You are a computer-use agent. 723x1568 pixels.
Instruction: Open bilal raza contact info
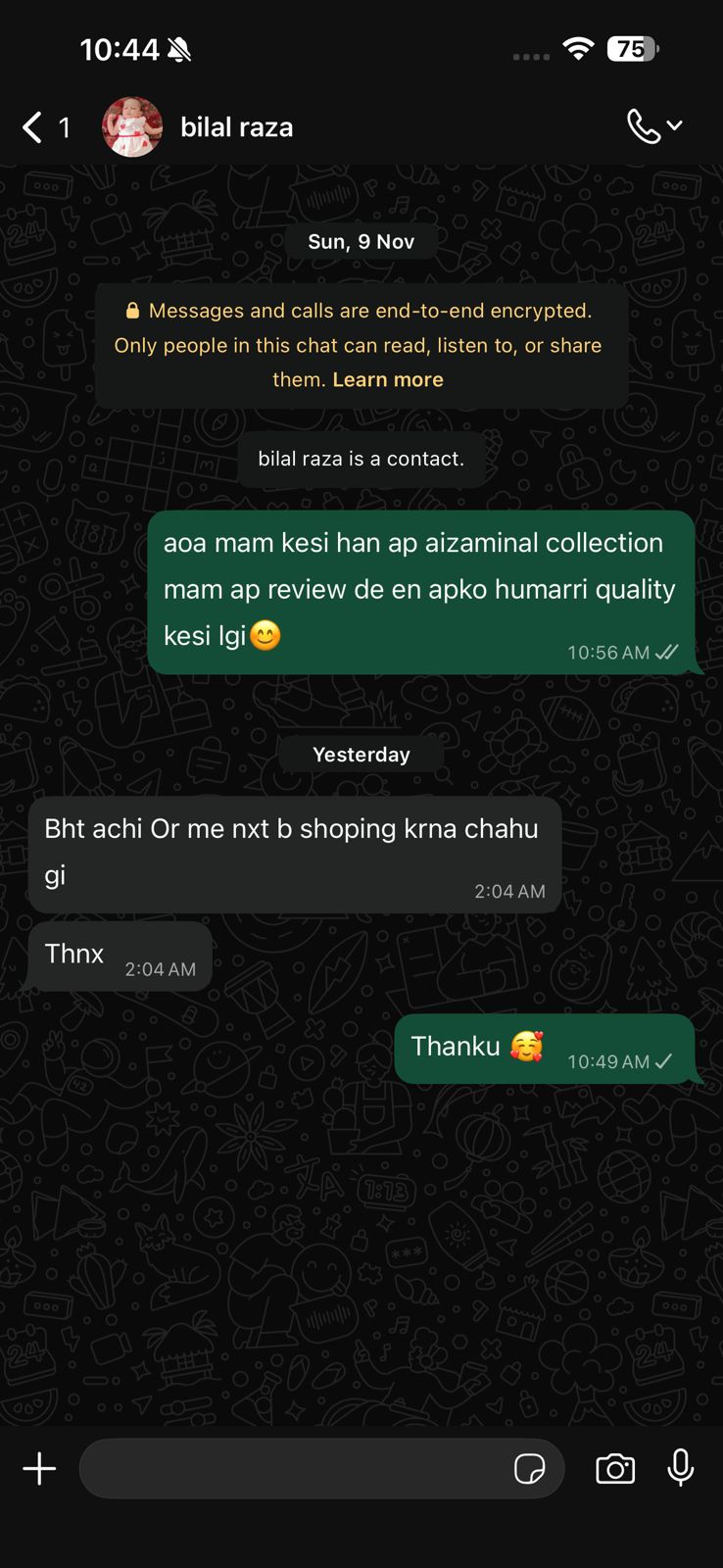click(237, 127)
